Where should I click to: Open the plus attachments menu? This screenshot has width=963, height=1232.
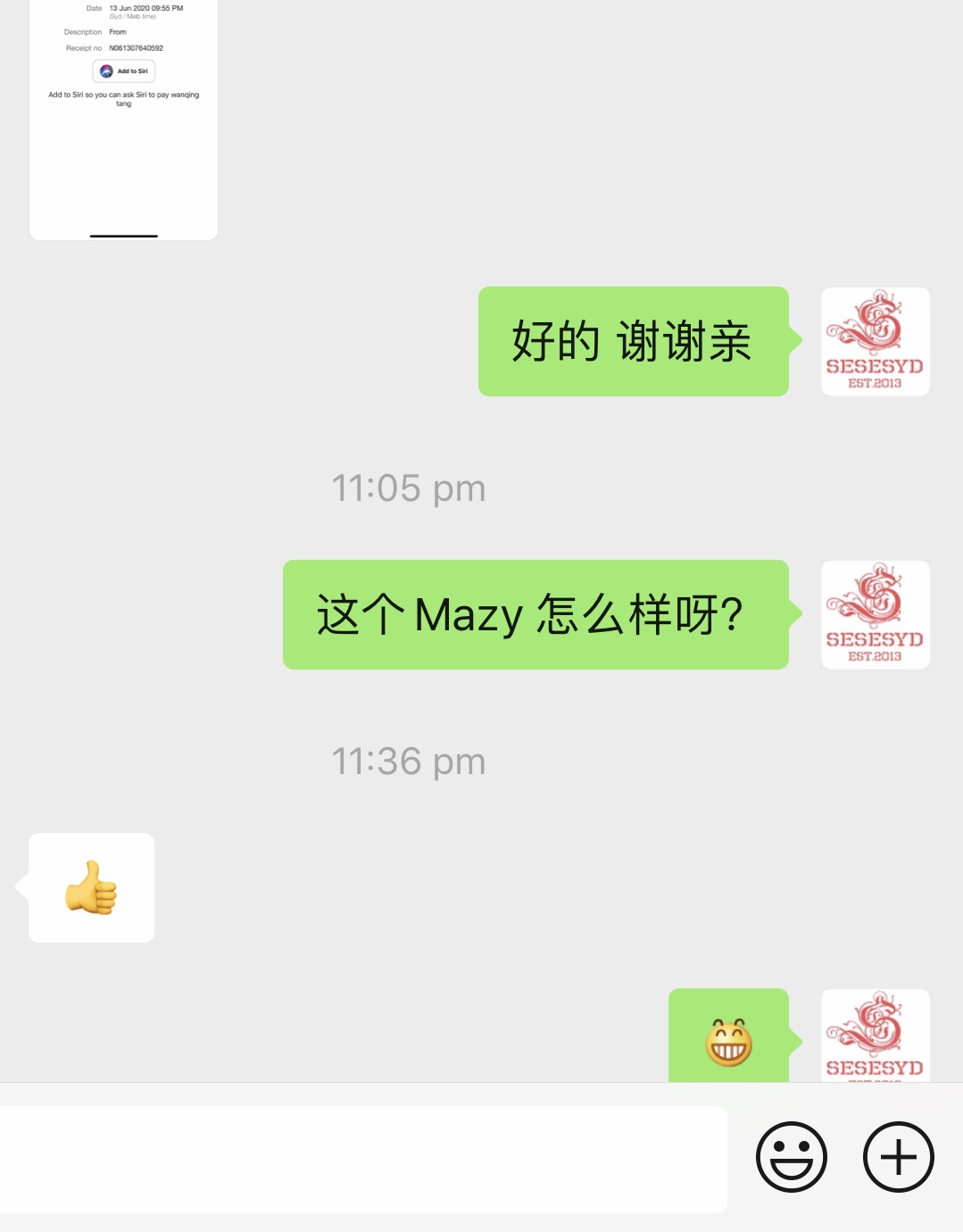click(x=898, y=1157)
